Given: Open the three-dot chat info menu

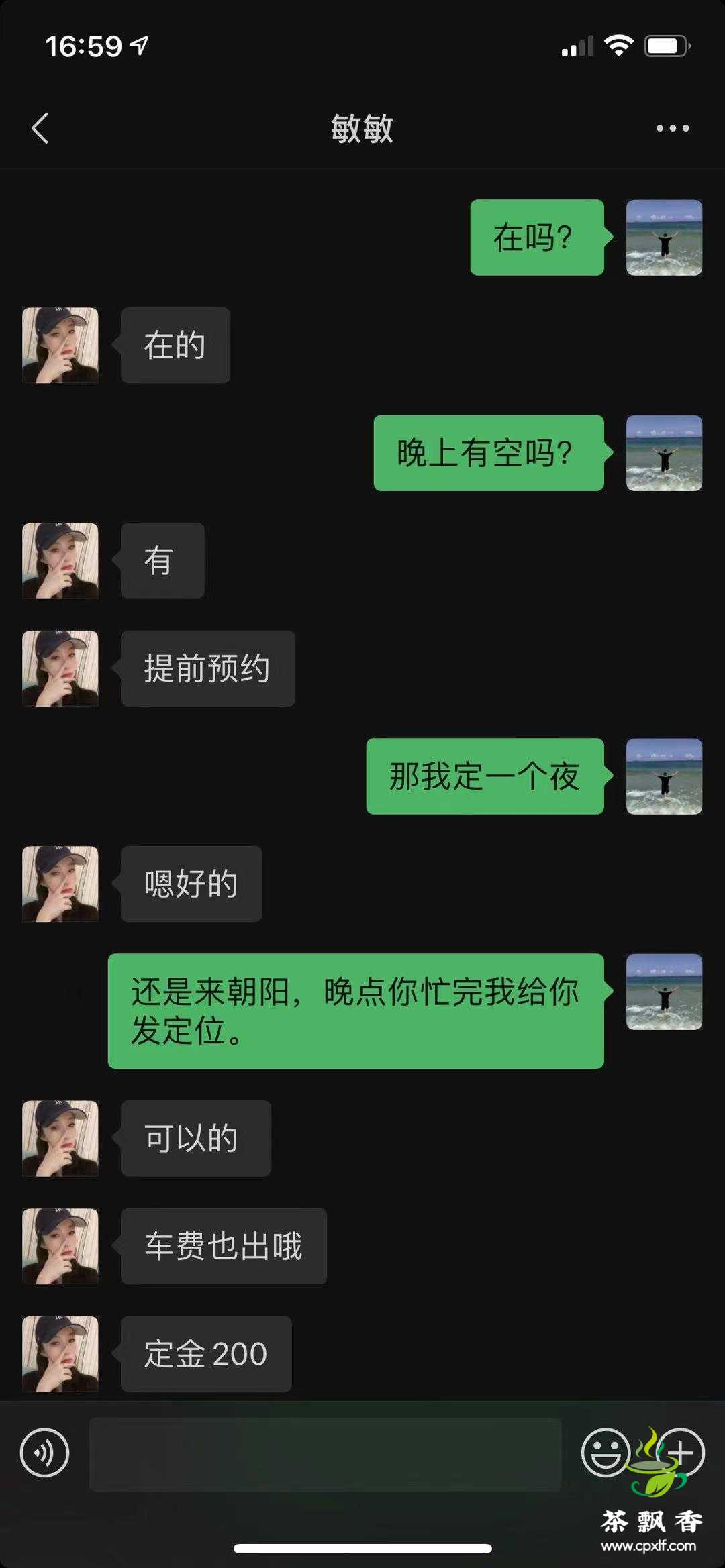Looking at the screenshot, I should tap(673, 128).
